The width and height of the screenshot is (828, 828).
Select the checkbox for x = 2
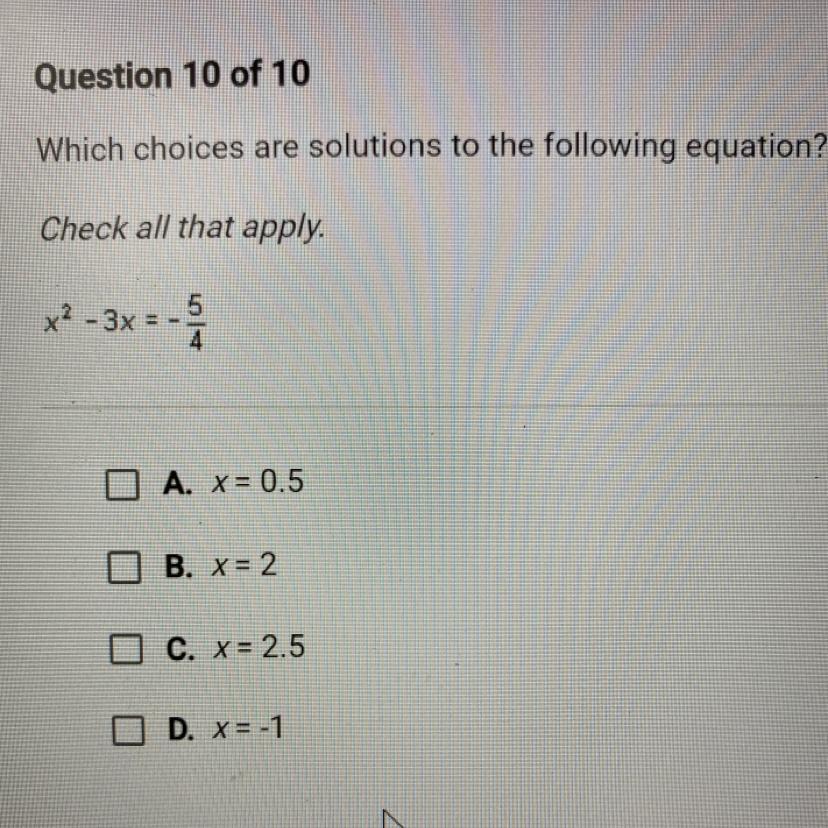coord(124,567)
